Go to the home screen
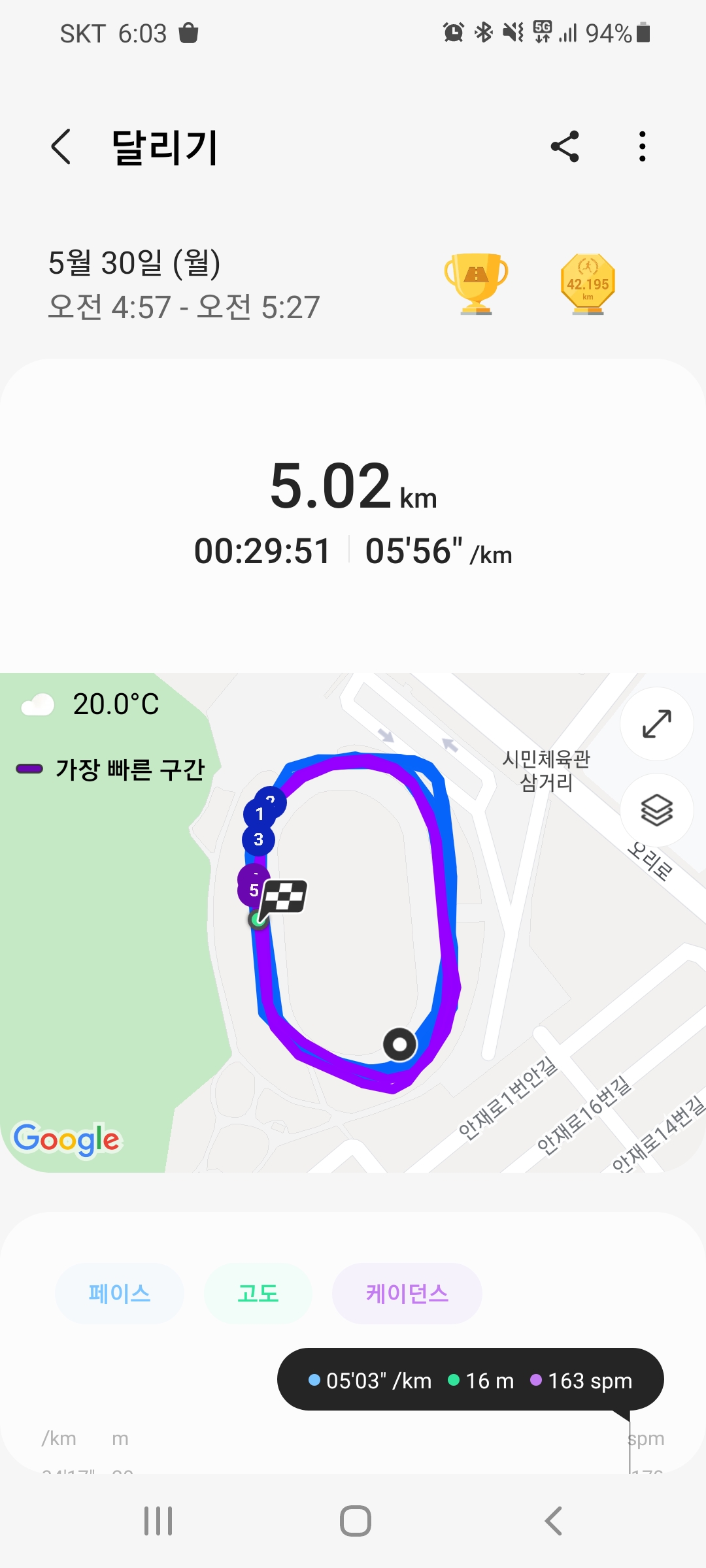The width and height of the screenshot is (706, 1568). 355,1521
